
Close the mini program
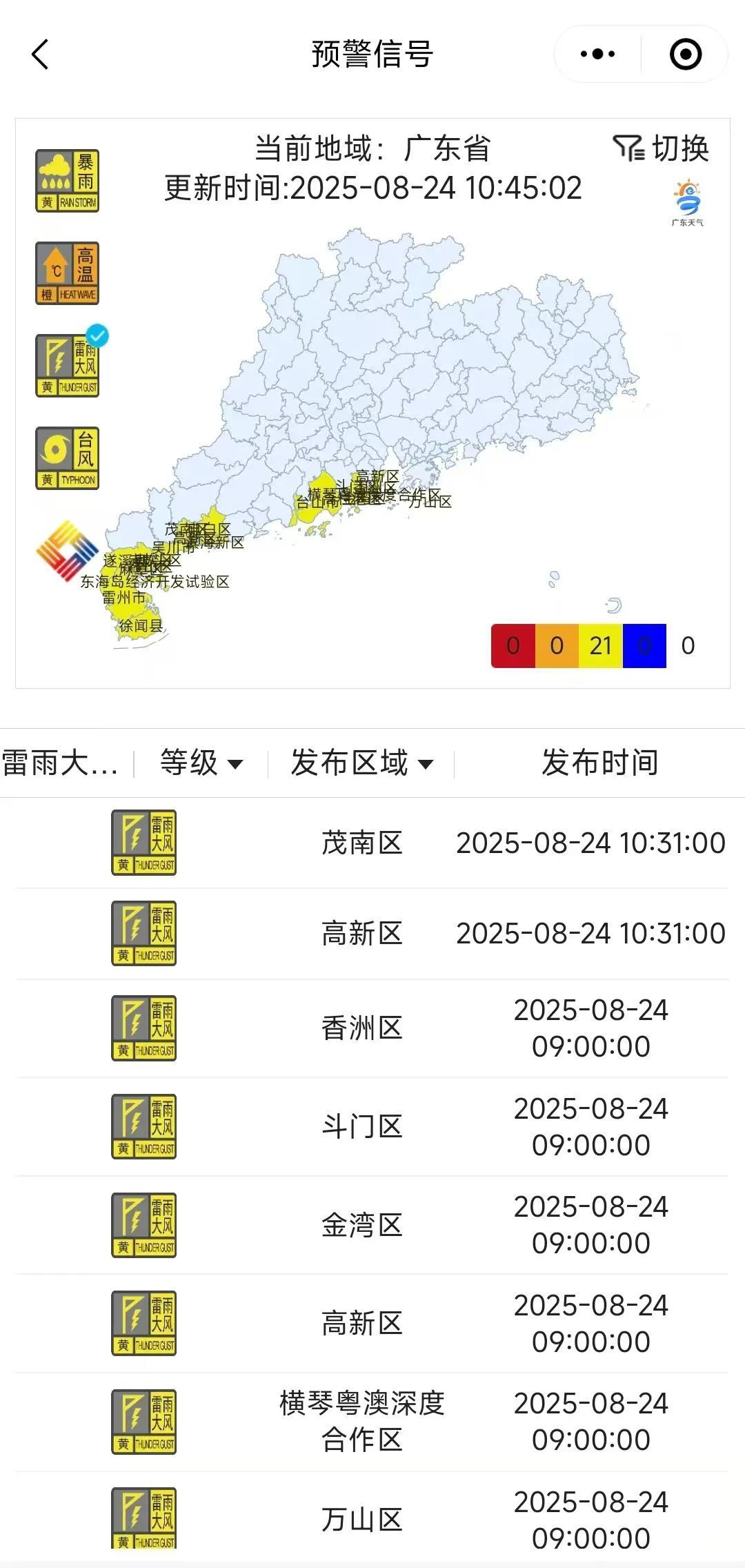coord(686,54)
